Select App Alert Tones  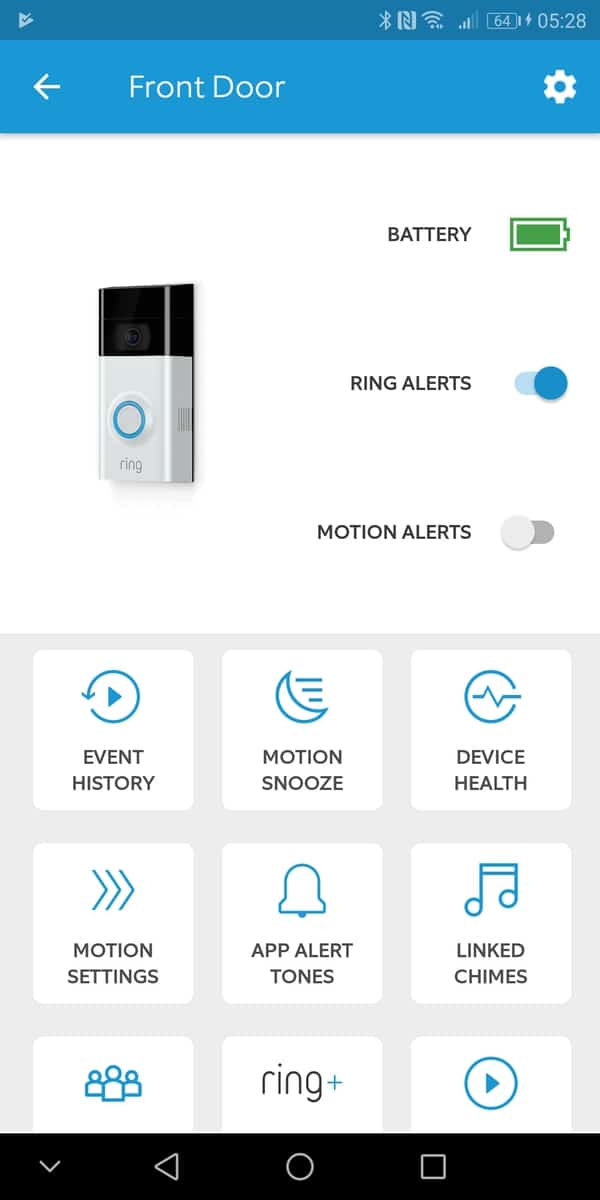pos(302,923)
